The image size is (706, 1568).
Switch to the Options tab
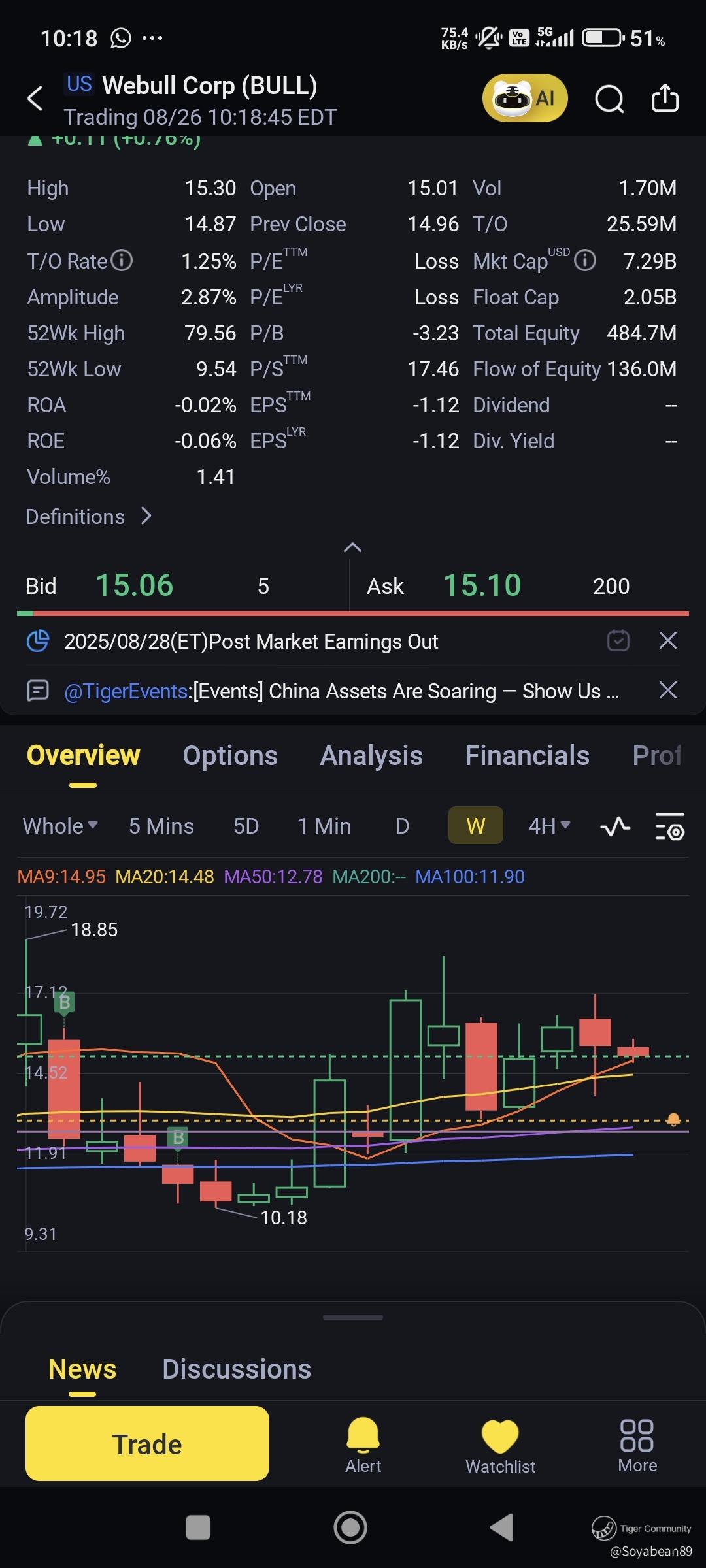230,756
